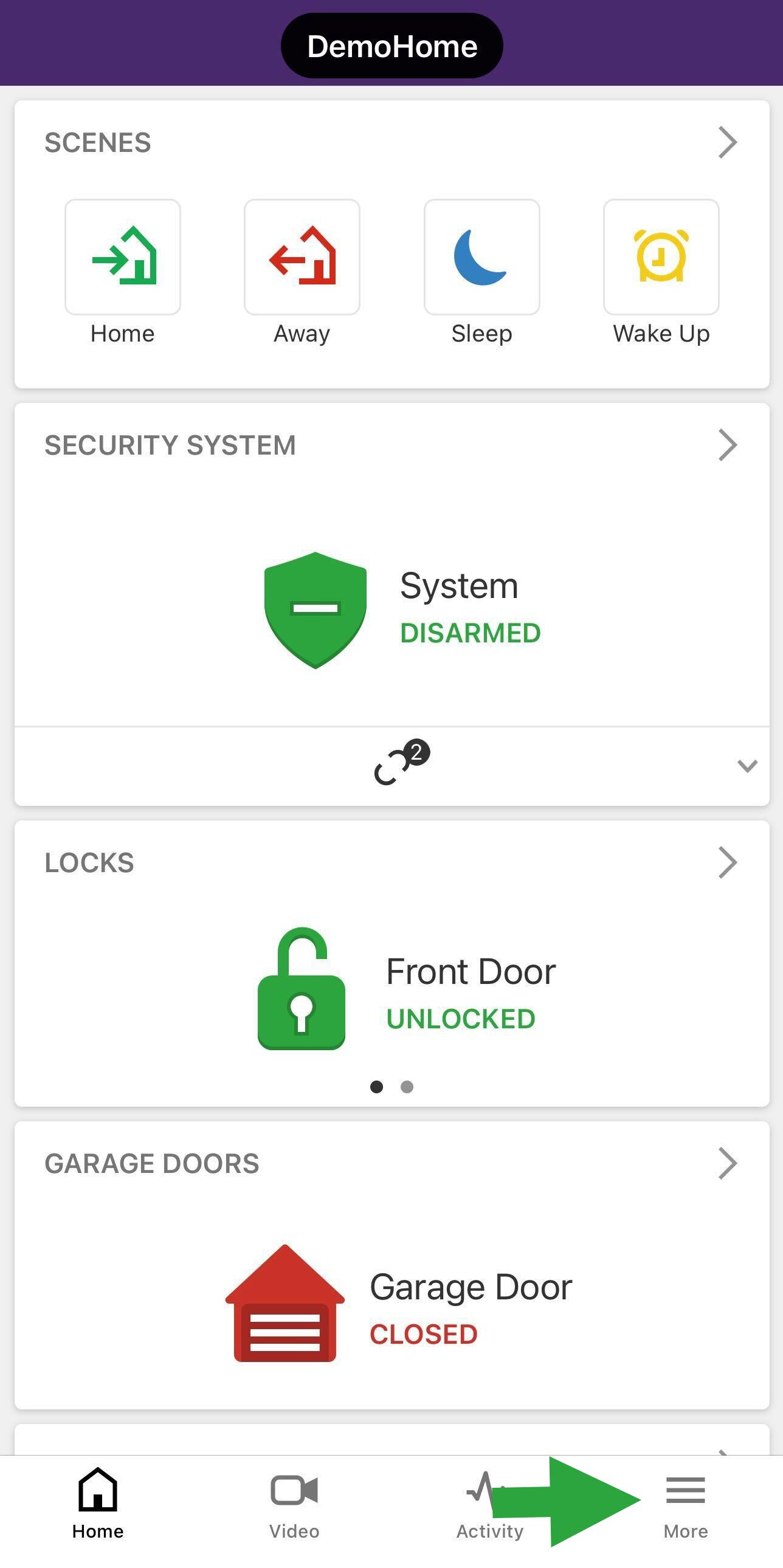Activate the Home scene
This screenshot has height=1568, width=783.
[x=123, y=257]
